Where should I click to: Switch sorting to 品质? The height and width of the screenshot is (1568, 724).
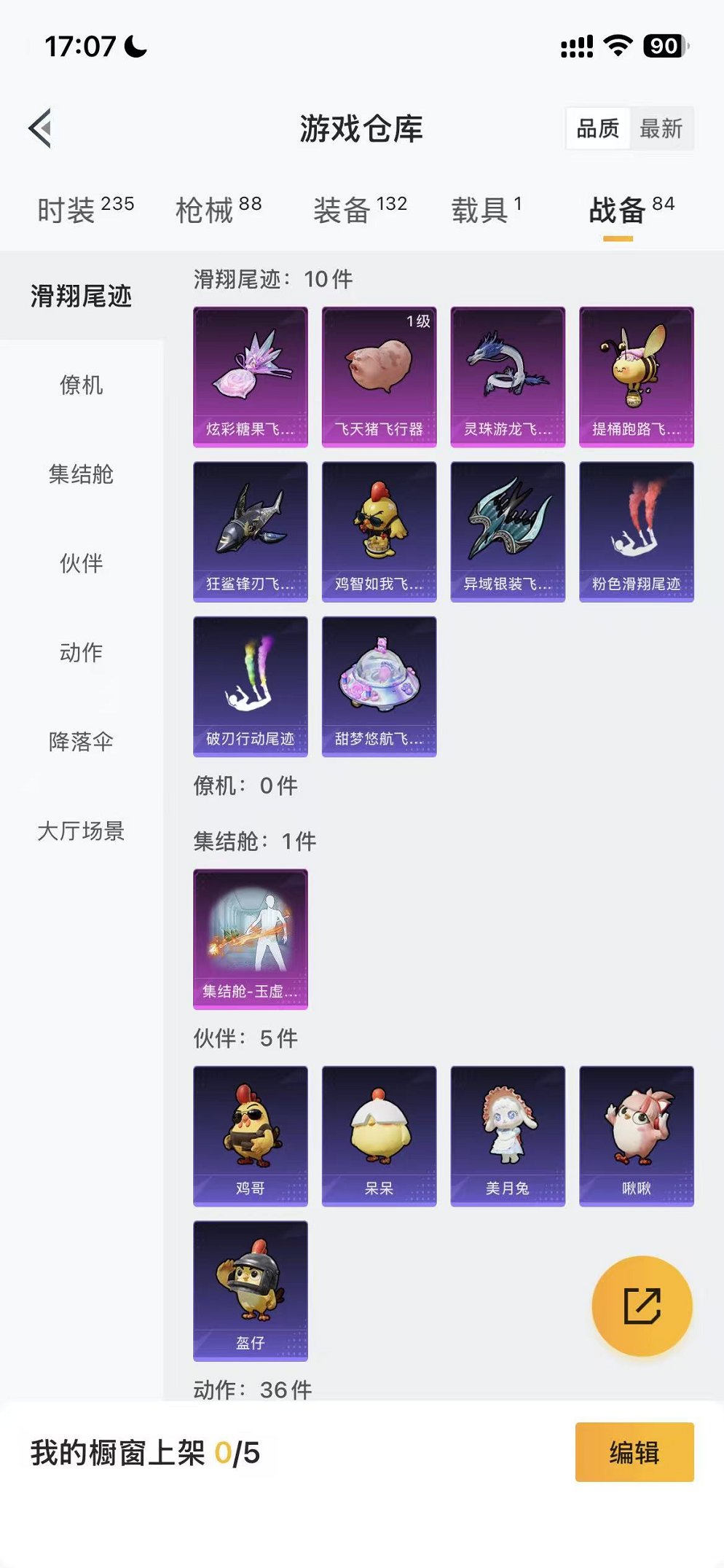point(599,130)
